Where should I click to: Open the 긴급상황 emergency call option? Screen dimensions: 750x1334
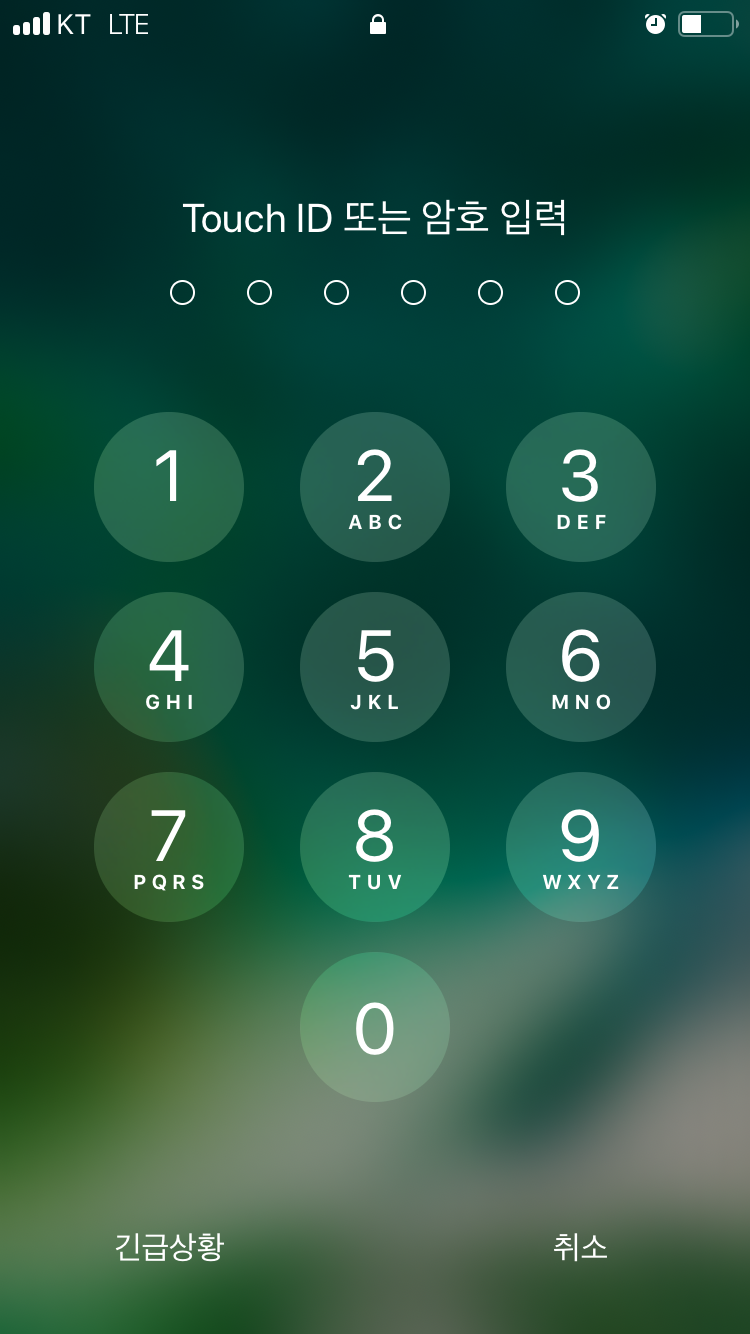[x=169, y=1247]
